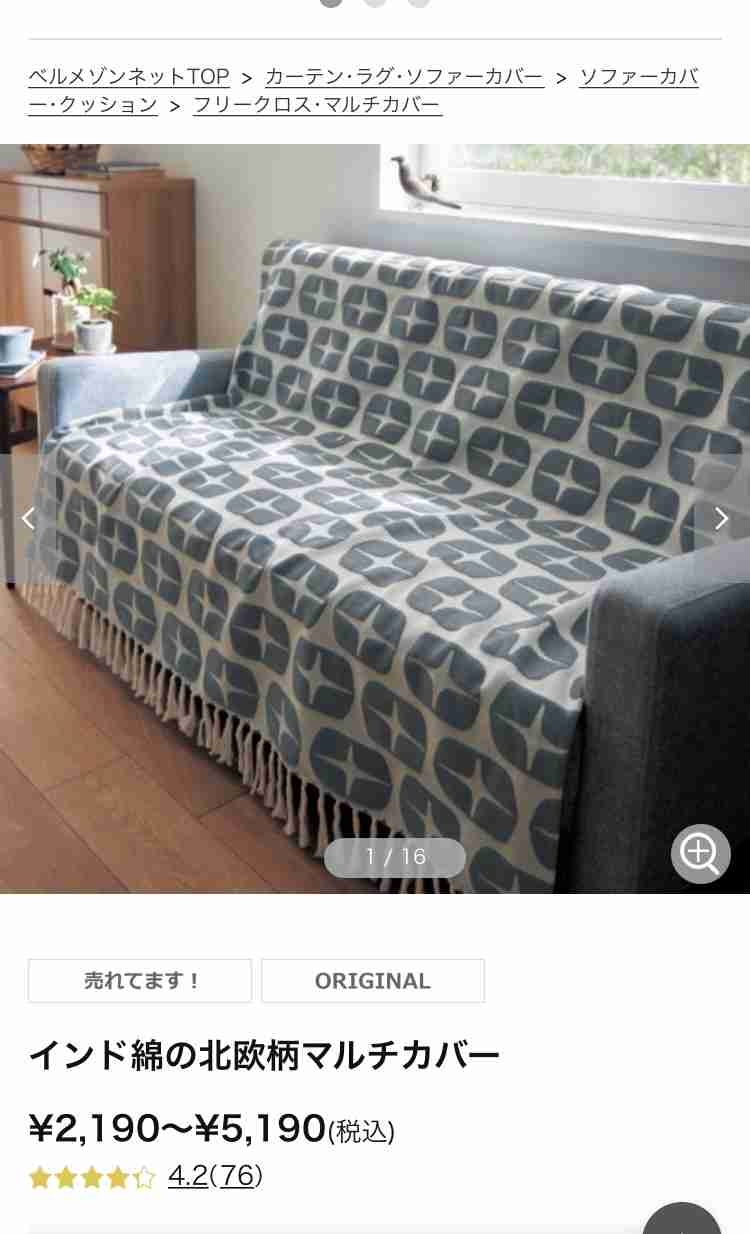Open フリークロス・マルチカバー breadcrumb link
Viewport: 750px width, 1234px height.
tap(317, 105)
